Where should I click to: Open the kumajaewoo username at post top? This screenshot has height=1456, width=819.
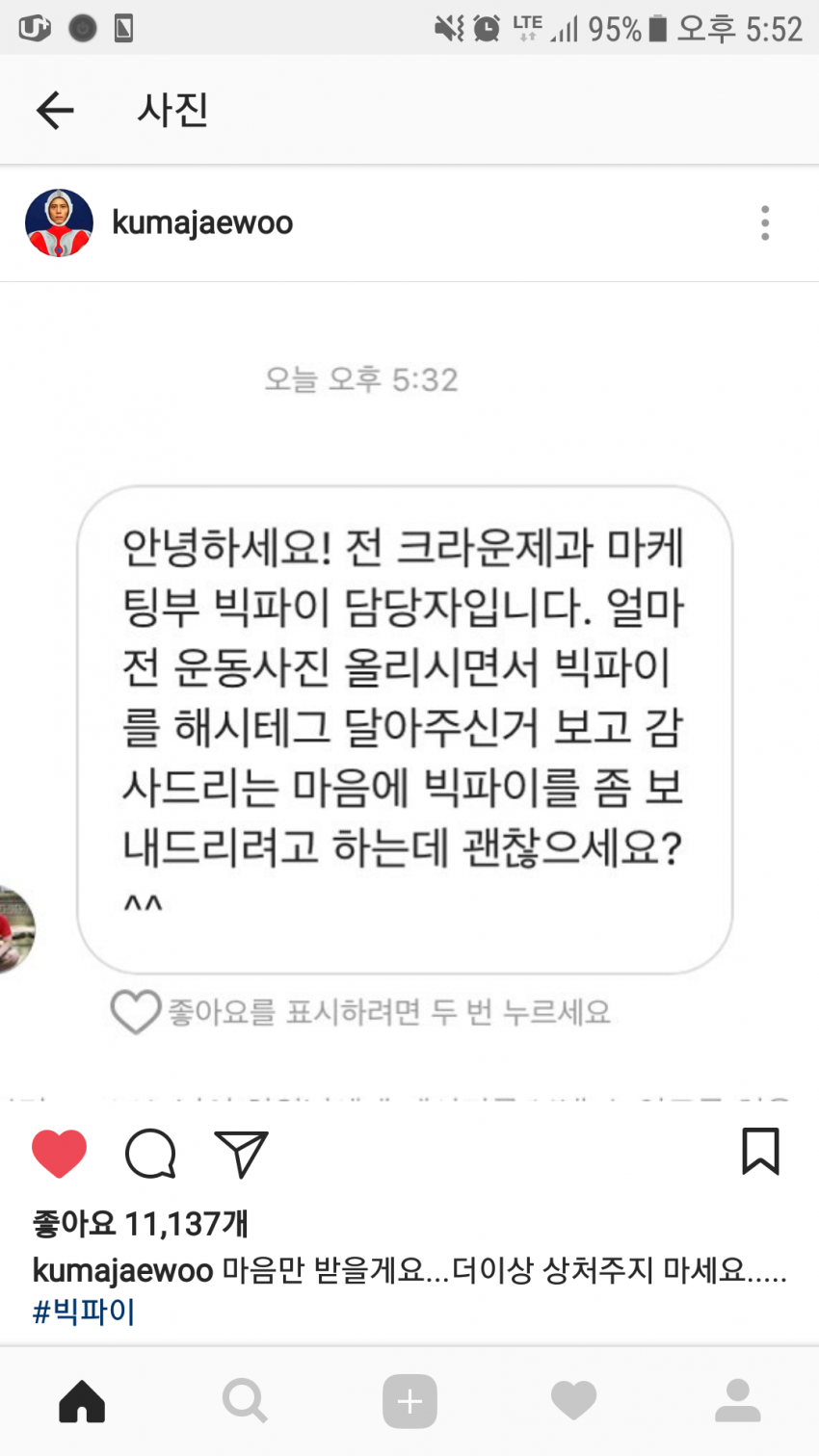[202, 222]
